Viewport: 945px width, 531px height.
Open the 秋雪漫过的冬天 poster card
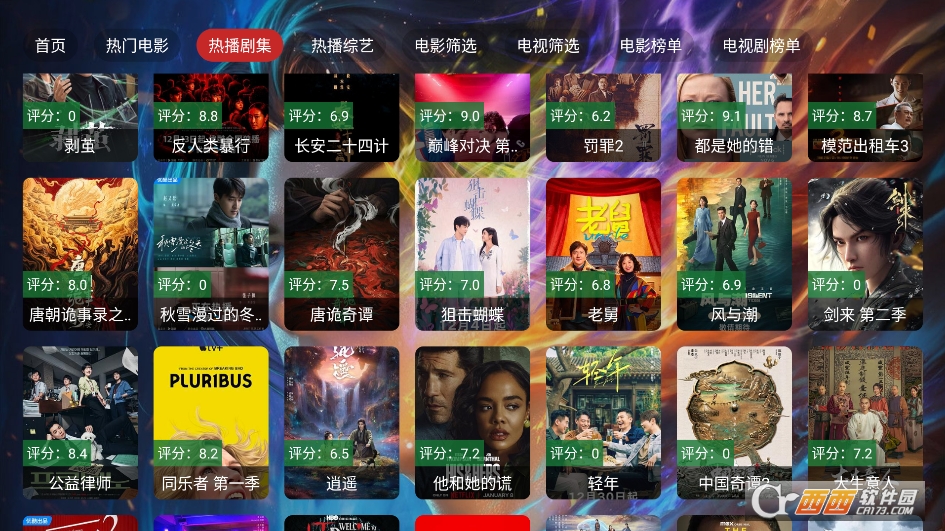210,254
